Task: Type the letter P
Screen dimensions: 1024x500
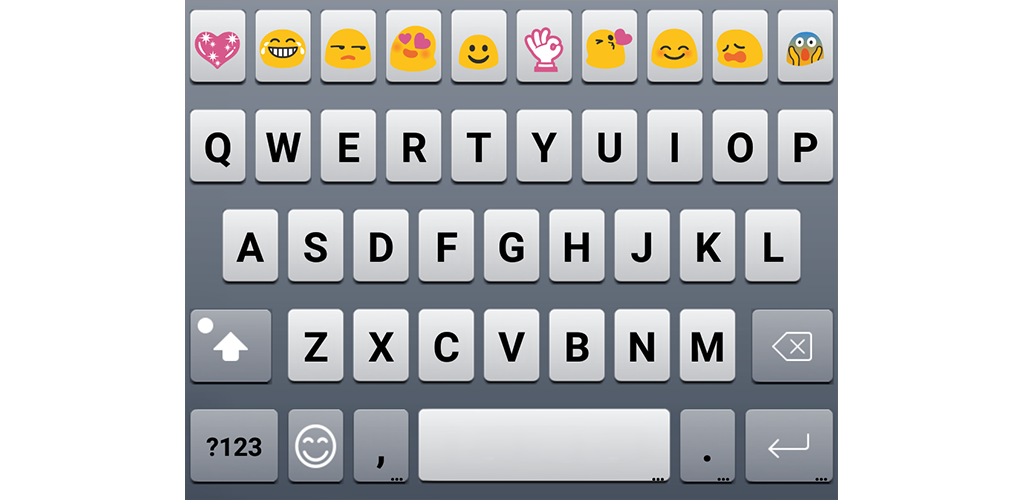Action: click(805, 146)
